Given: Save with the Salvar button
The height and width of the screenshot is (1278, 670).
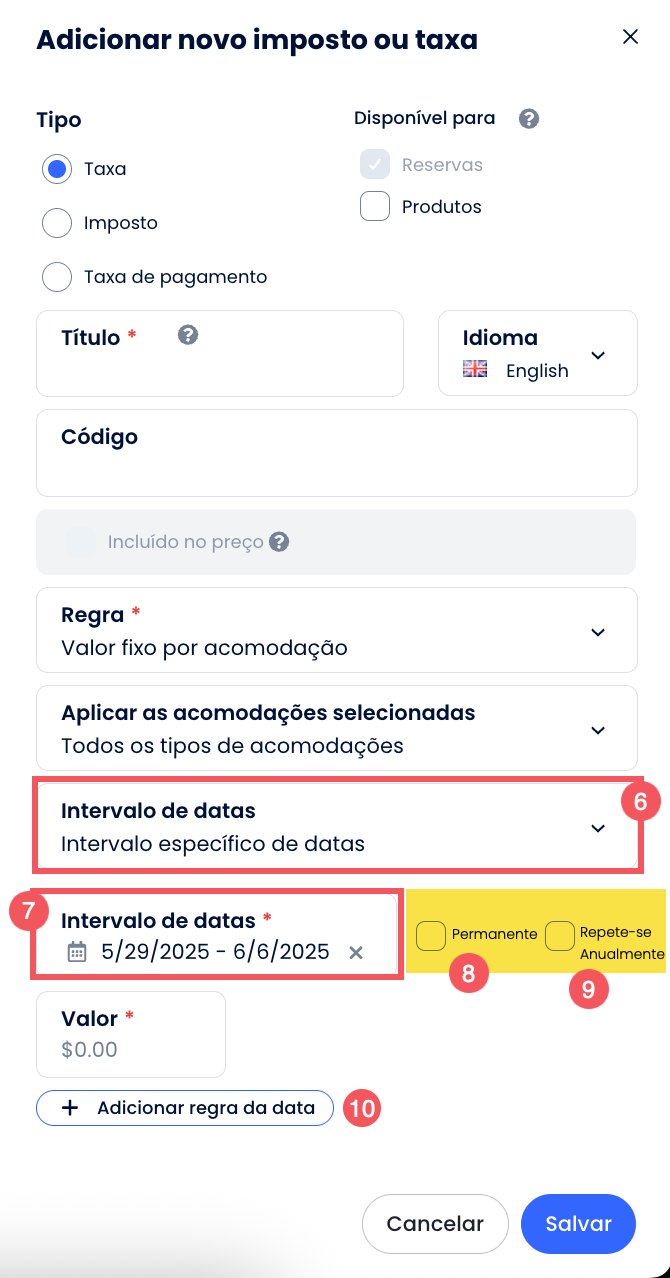Looking at the screenshot, I should (578, 1224).
